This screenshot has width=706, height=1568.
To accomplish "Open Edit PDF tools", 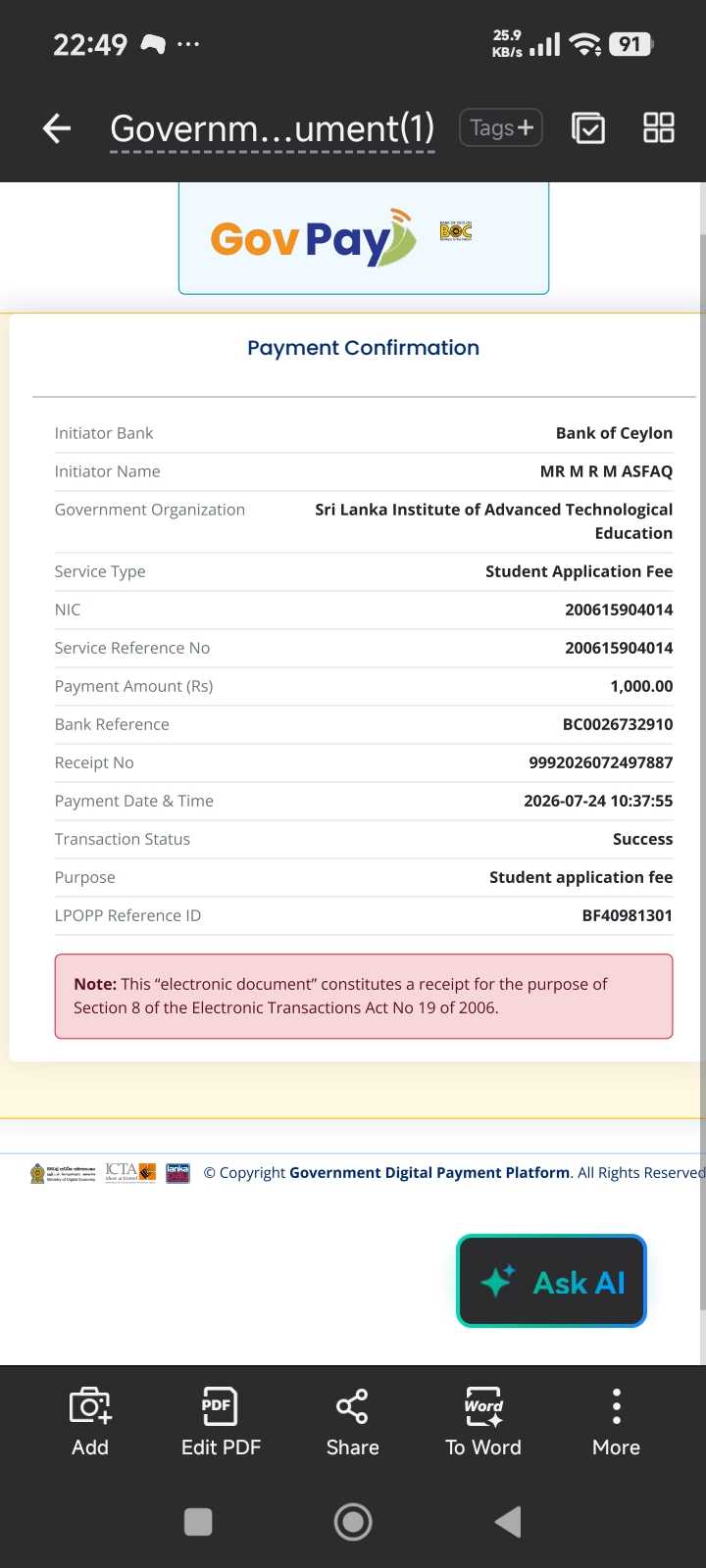I will pyautogui.click(x=221, y=1422).
